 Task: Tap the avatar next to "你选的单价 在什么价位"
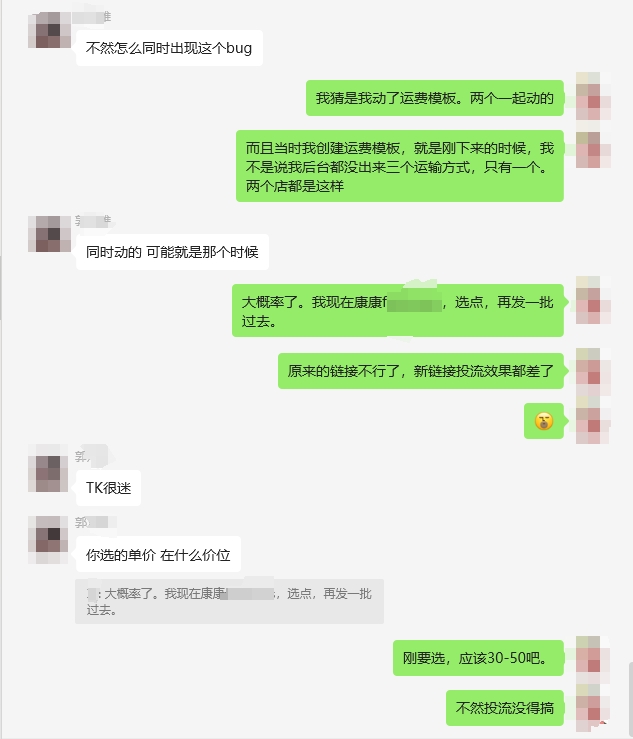click(49, 536)
